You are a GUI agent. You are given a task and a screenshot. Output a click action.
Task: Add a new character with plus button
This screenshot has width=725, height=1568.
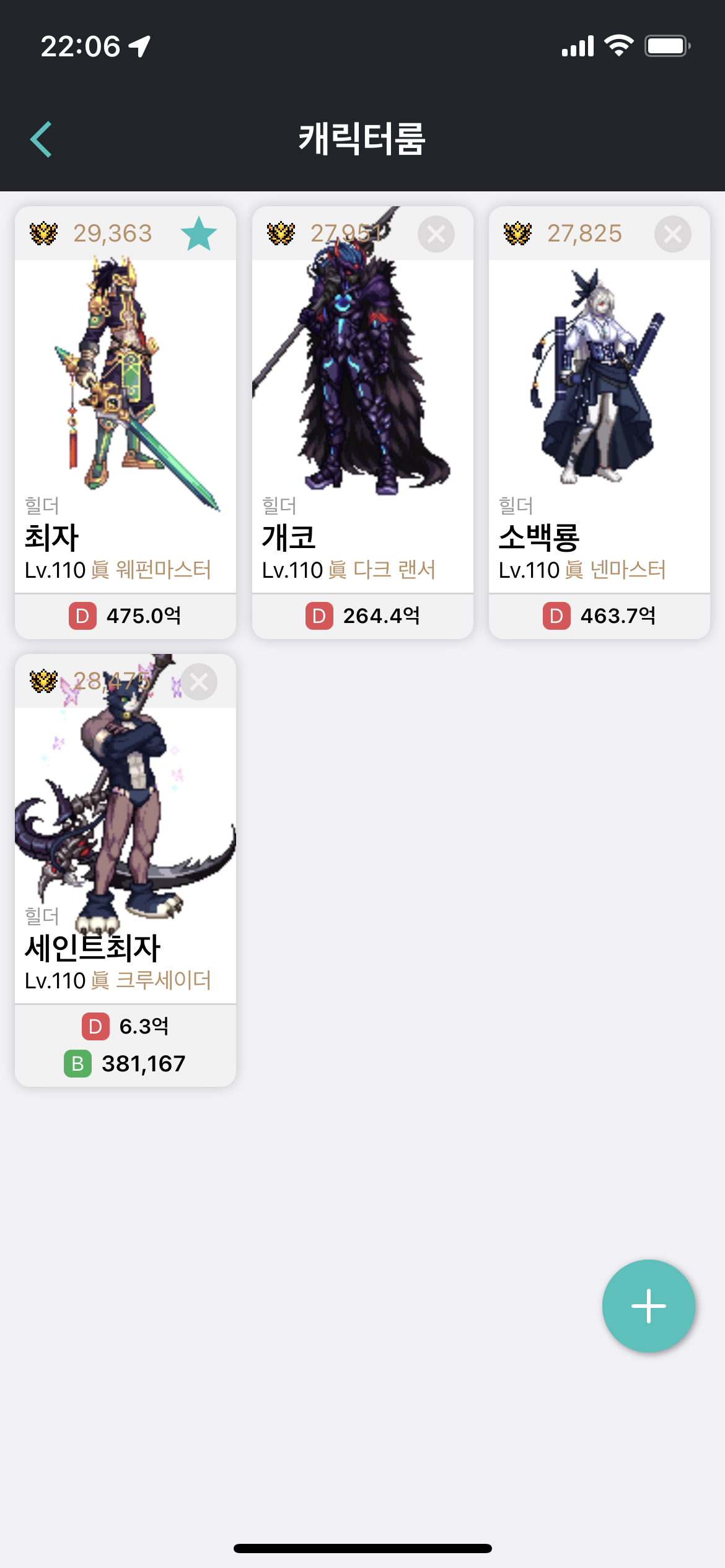pos(649,1305)
